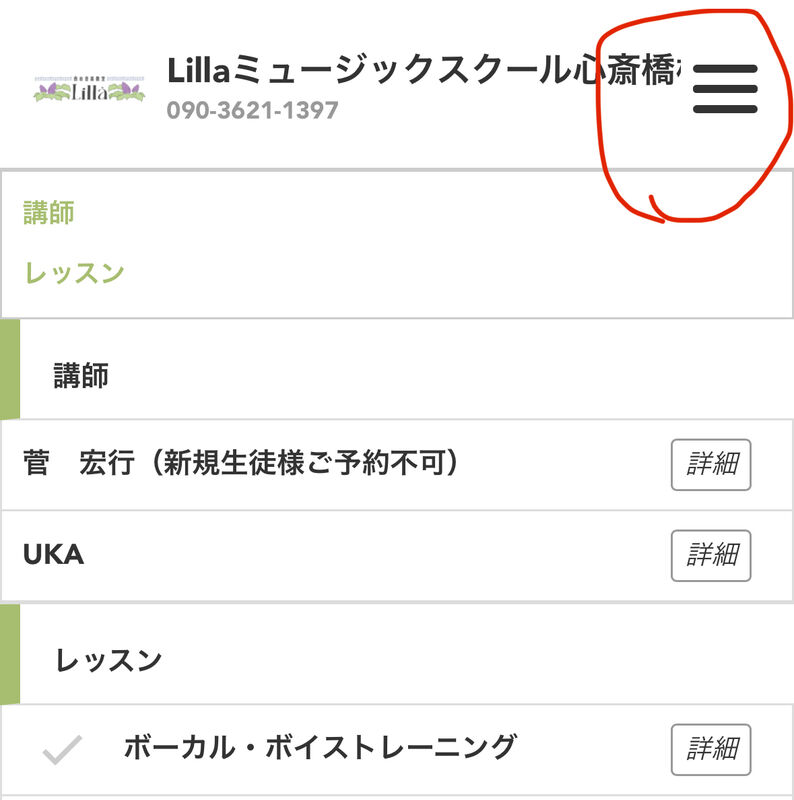
Task: View 詳細 for ボーカル・ボイストレーニング
Action: 710,748
